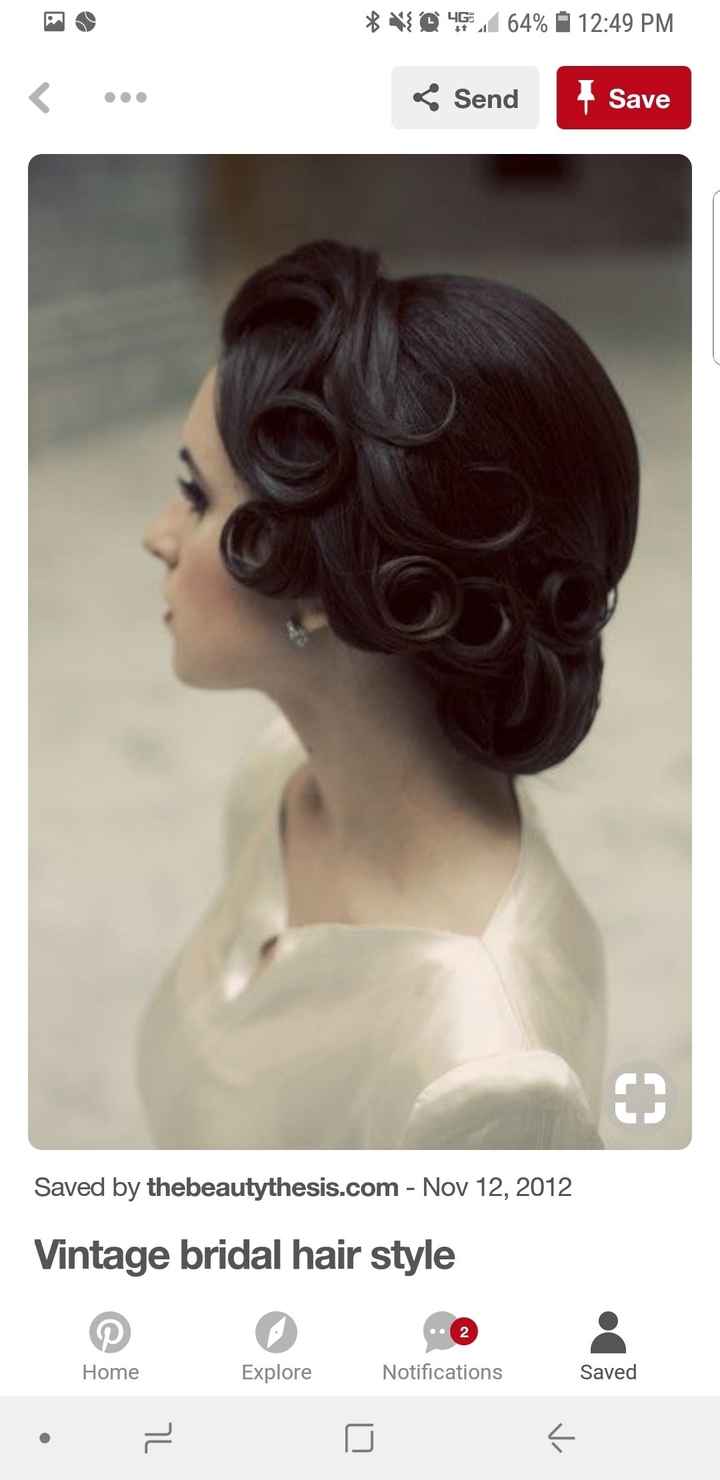
Task: View your Saved pins profile icon
Action: 608,1330
